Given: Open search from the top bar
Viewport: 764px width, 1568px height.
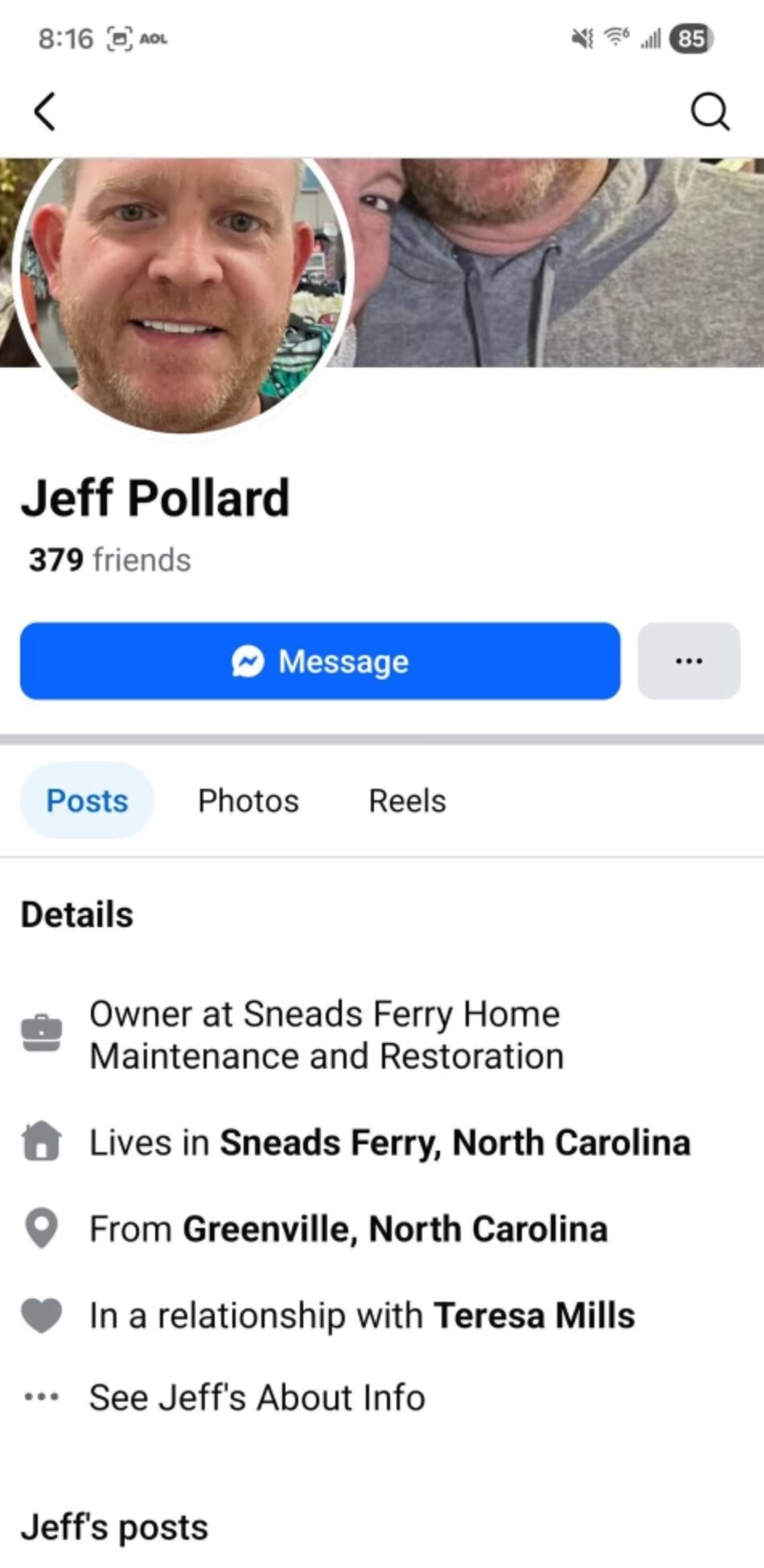Looking at the screenshot, I should (x=709, y=111).
